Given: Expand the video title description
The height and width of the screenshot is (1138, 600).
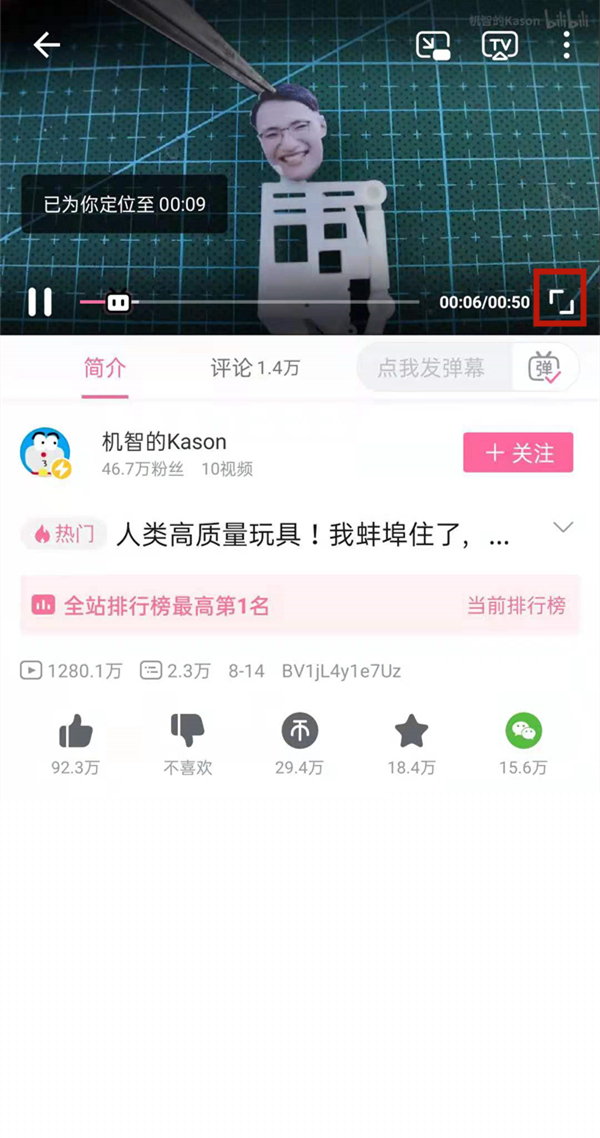Looking at the screenshot, I should [x=563, y=527].
